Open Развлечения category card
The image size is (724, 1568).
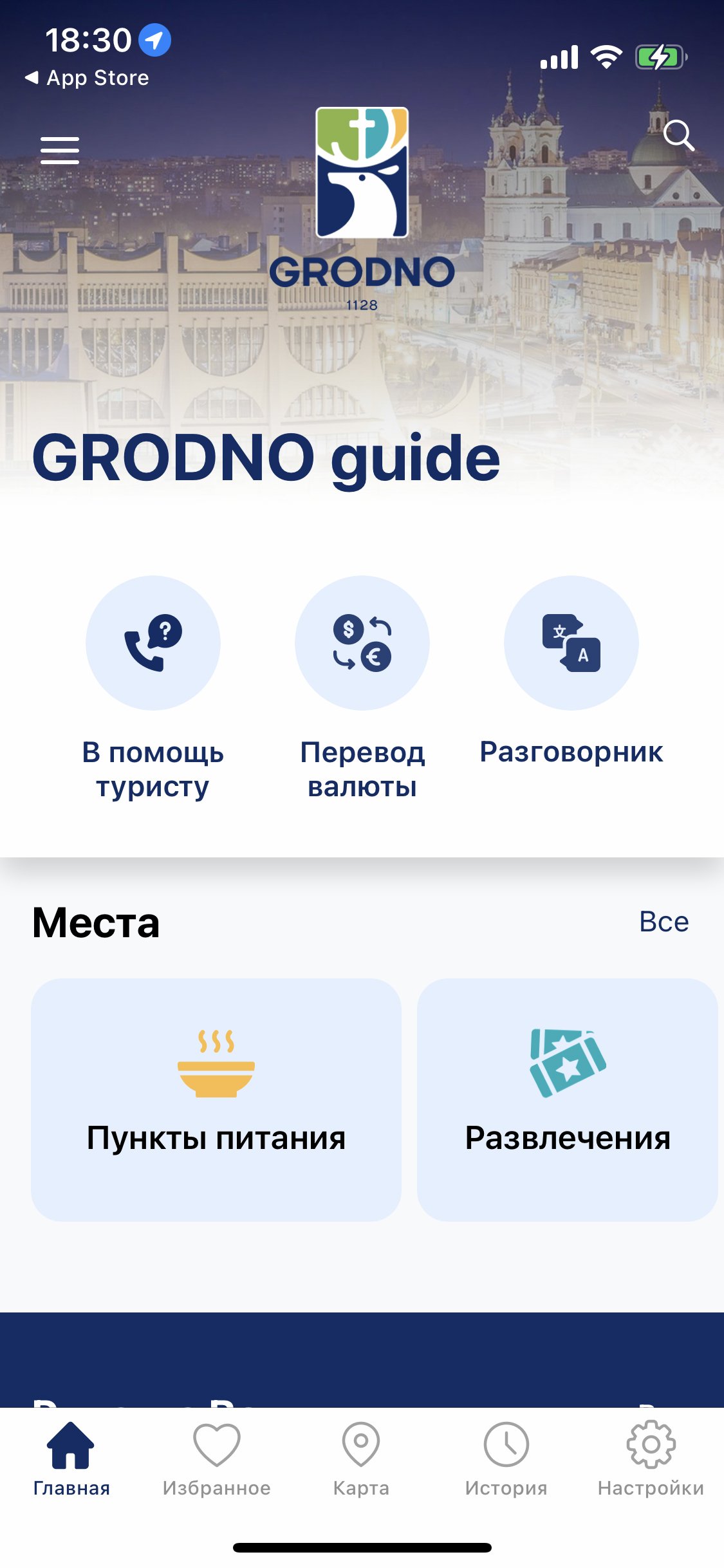click(567, 1099)
